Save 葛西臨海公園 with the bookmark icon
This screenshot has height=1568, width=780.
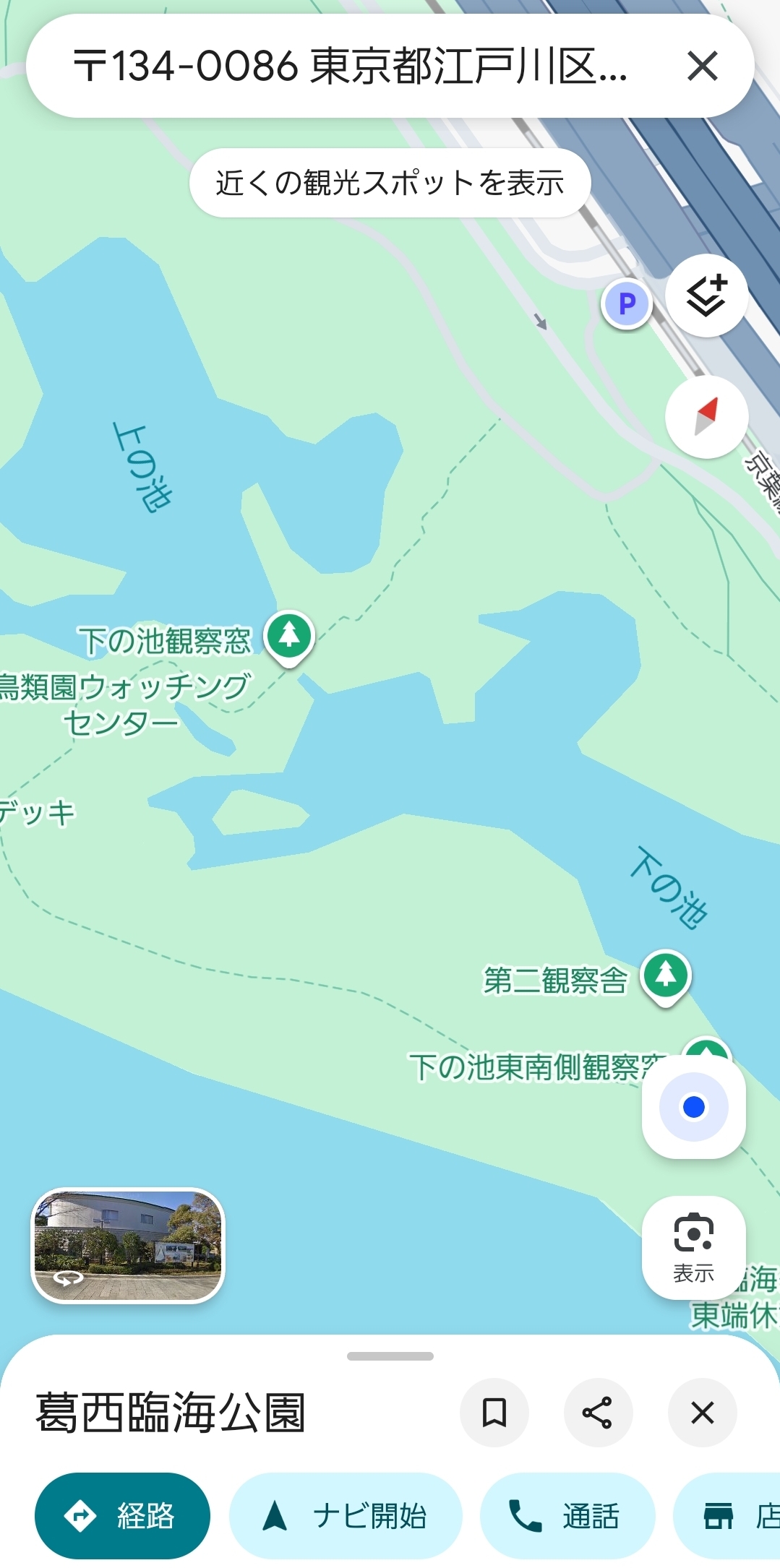click(494, 1412)
